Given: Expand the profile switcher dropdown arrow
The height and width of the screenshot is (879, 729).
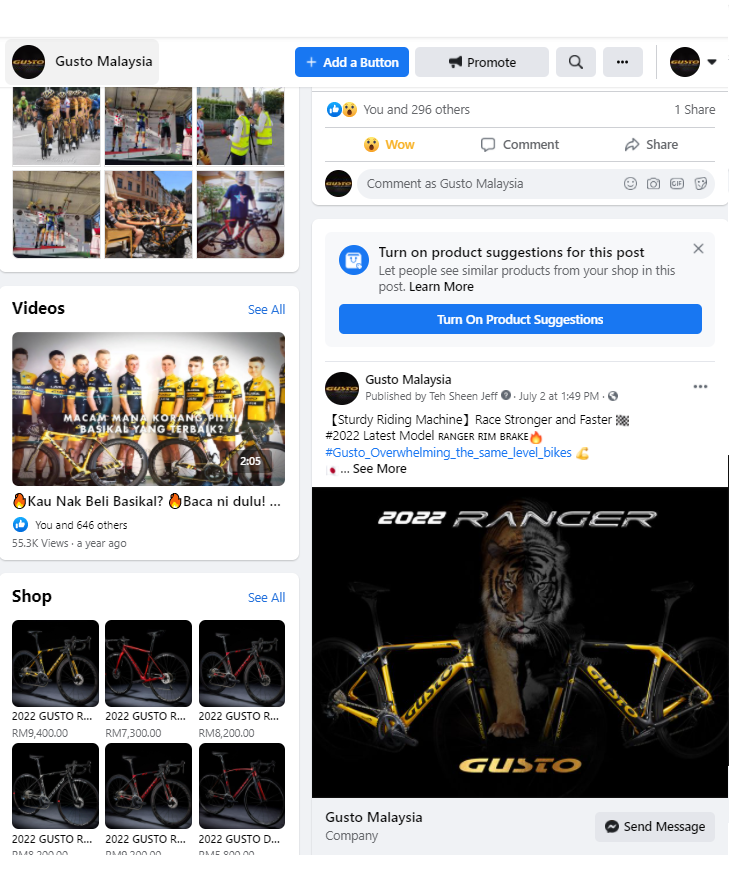Looking at the screenshot, I should [x=712, y=62].
